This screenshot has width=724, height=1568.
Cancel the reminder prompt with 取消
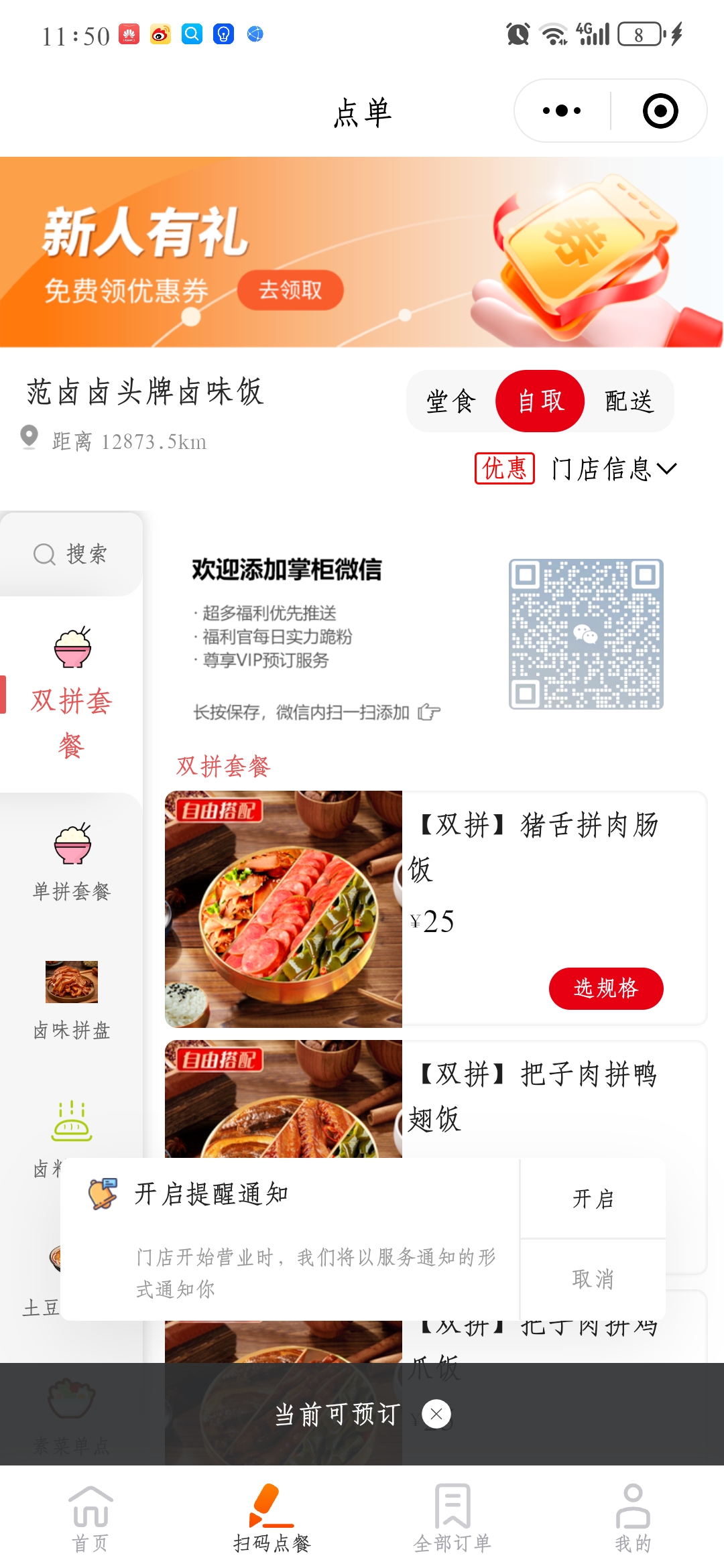coord(593,1279)
